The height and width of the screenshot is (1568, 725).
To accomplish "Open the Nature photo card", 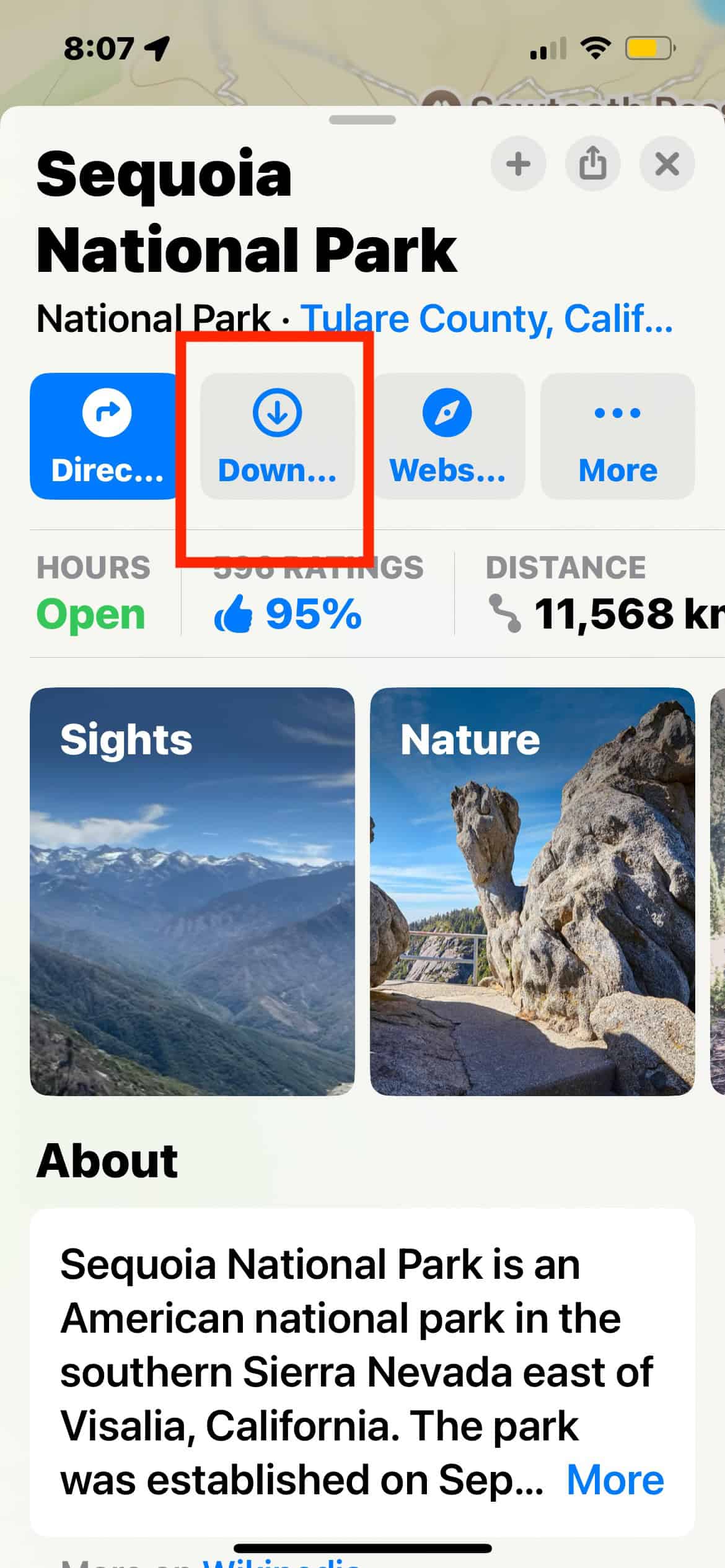I will 532,892.
